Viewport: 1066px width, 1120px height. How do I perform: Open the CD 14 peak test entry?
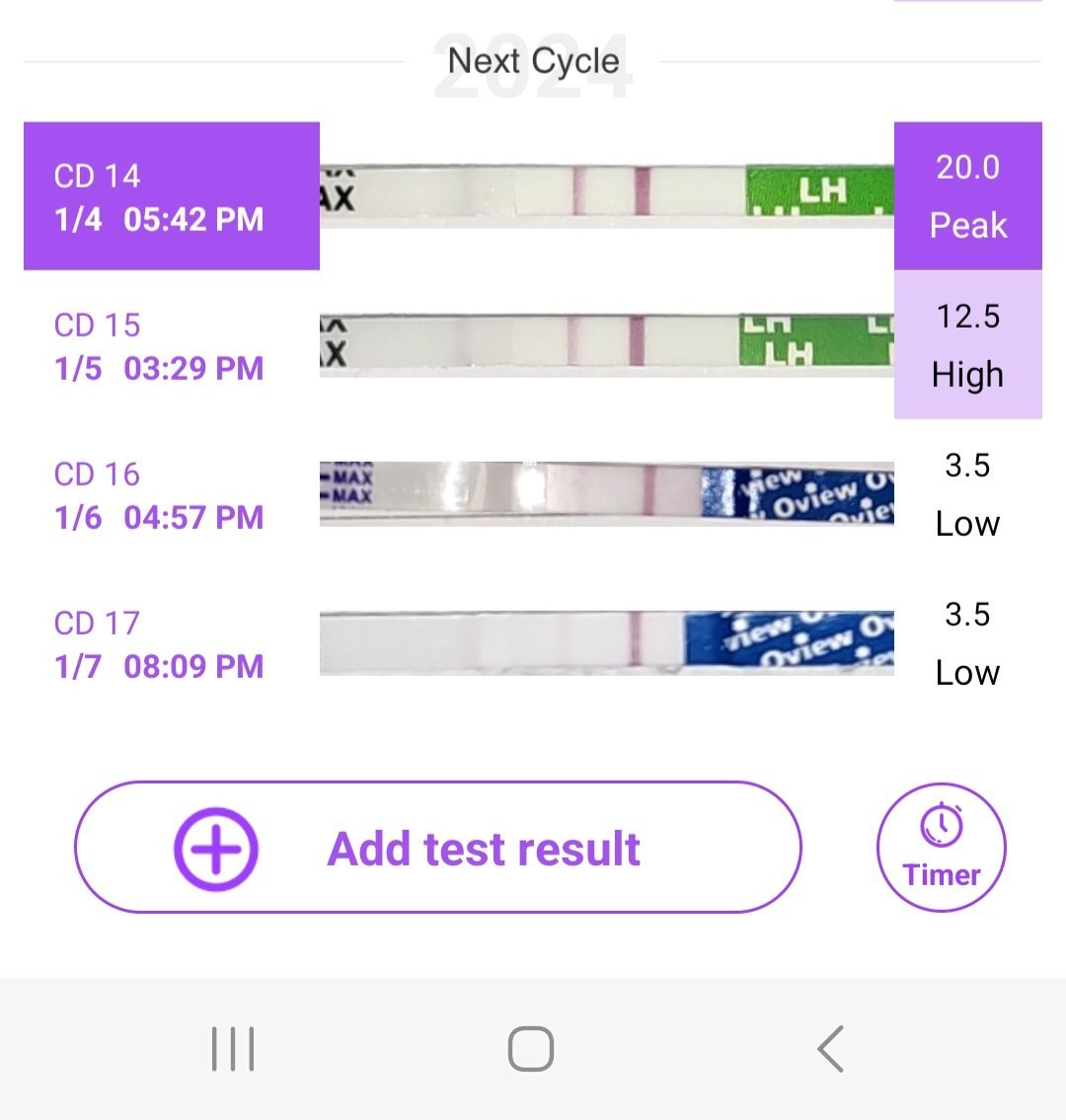172,196
